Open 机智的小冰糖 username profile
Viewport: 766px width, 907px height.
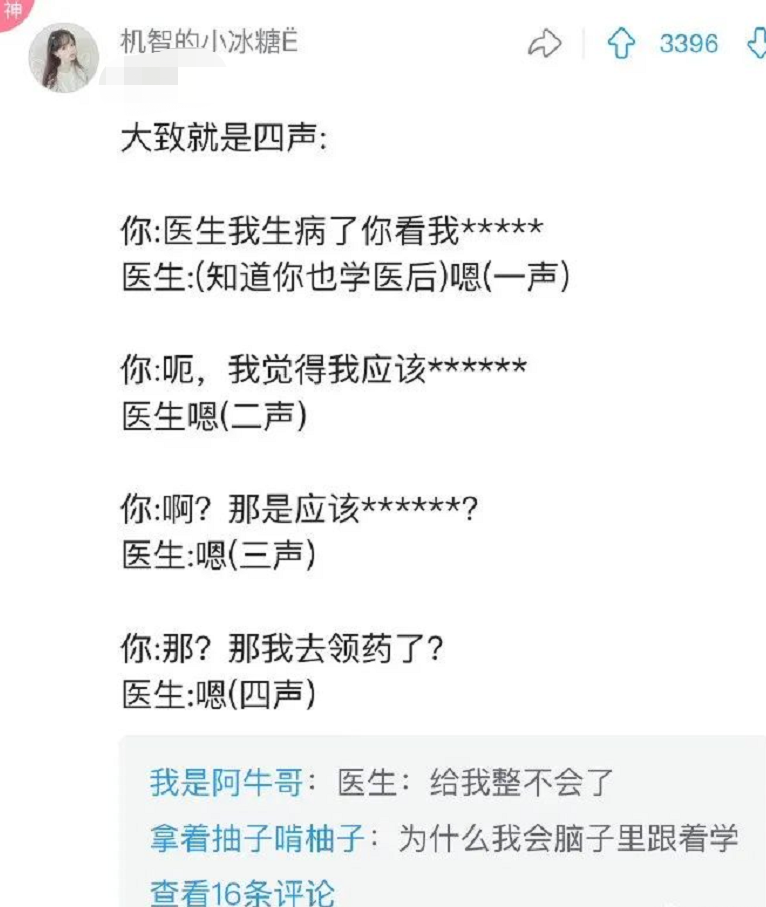point(208,41)
